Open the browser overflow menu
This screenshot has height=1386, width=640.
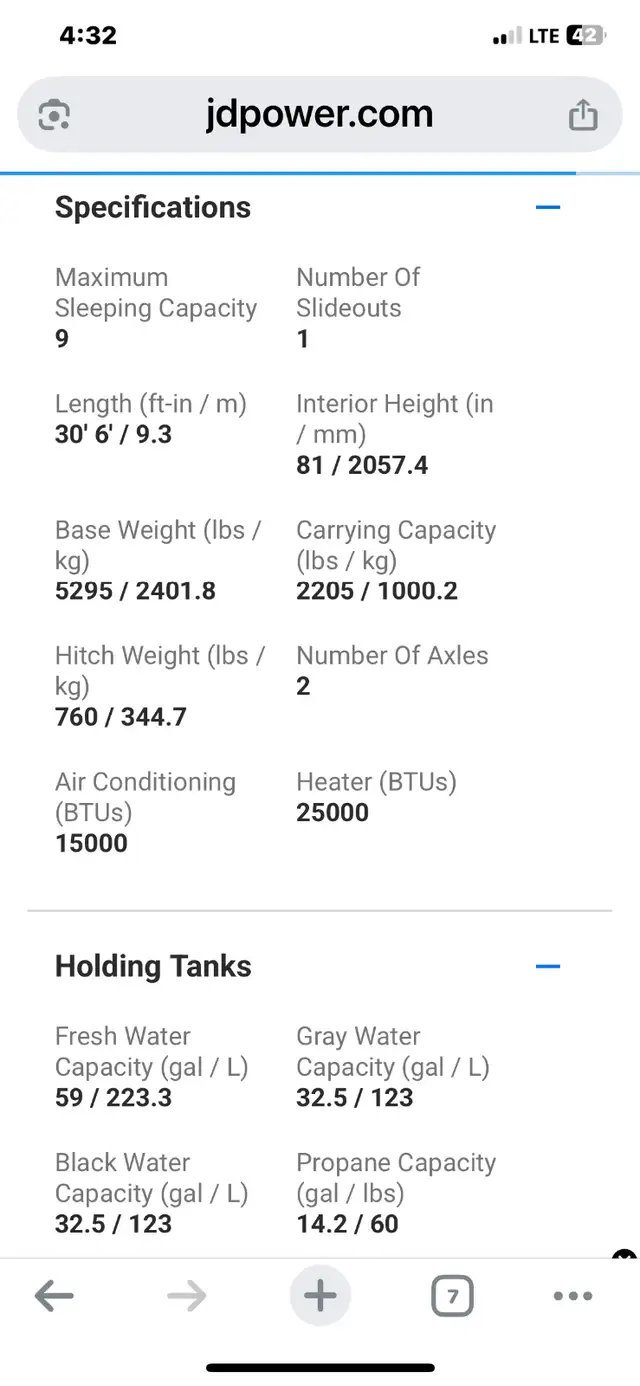(x=573, y=1297)
